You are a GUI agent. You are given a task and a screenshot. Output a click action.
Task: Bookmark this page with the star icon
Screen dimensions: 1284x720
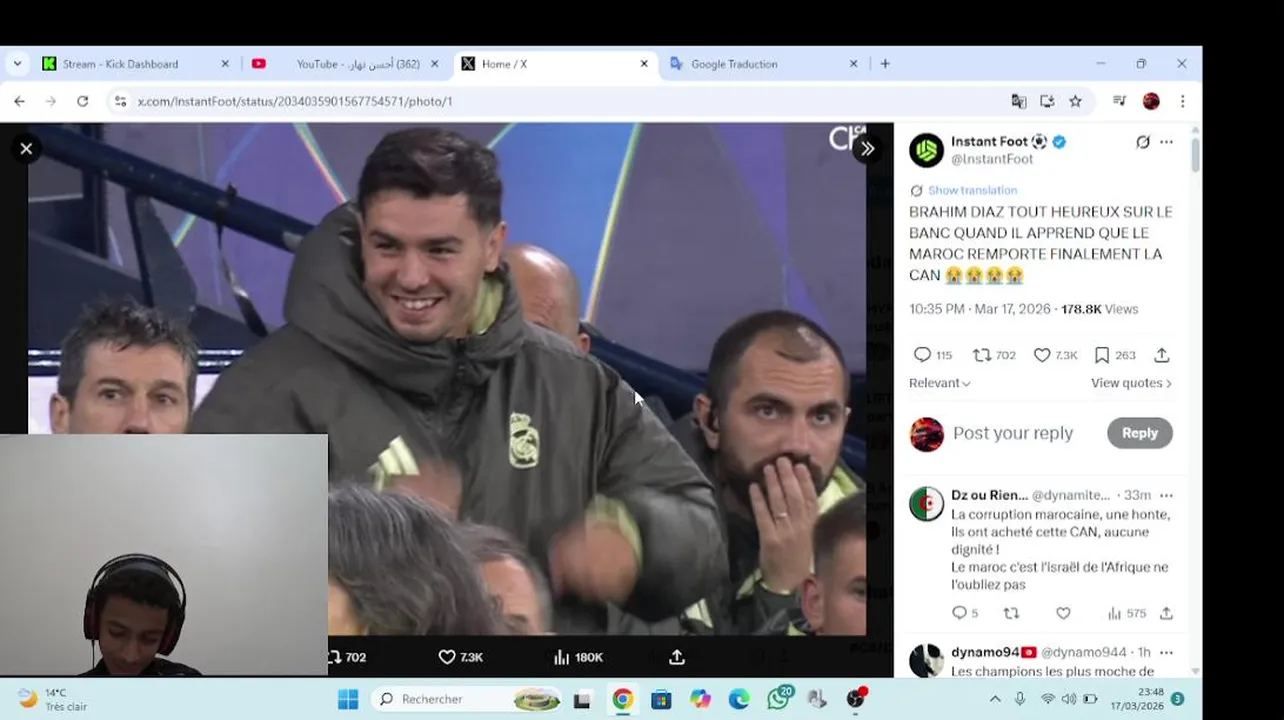pyautogui.click(x=1075, y=101)
